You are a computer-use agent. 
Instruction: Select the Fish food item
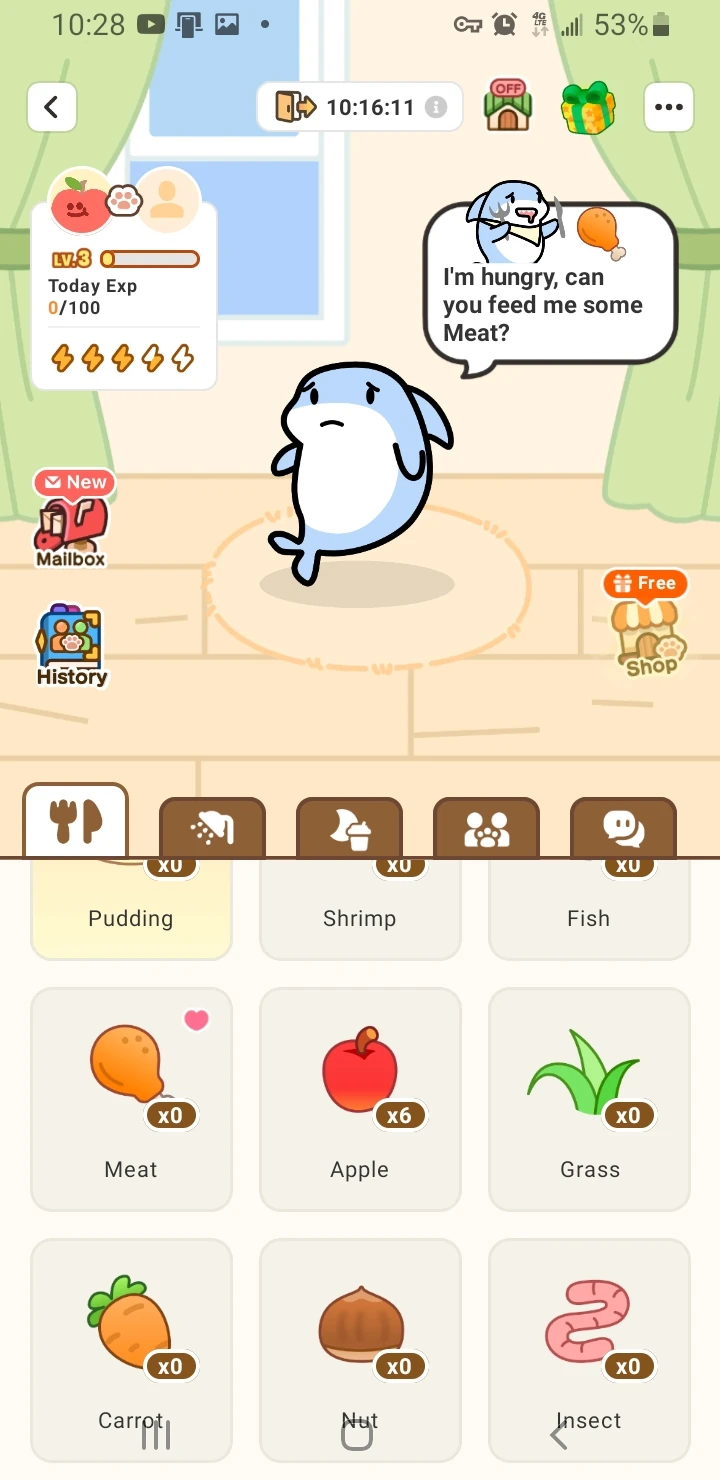(x=589, y=908)
